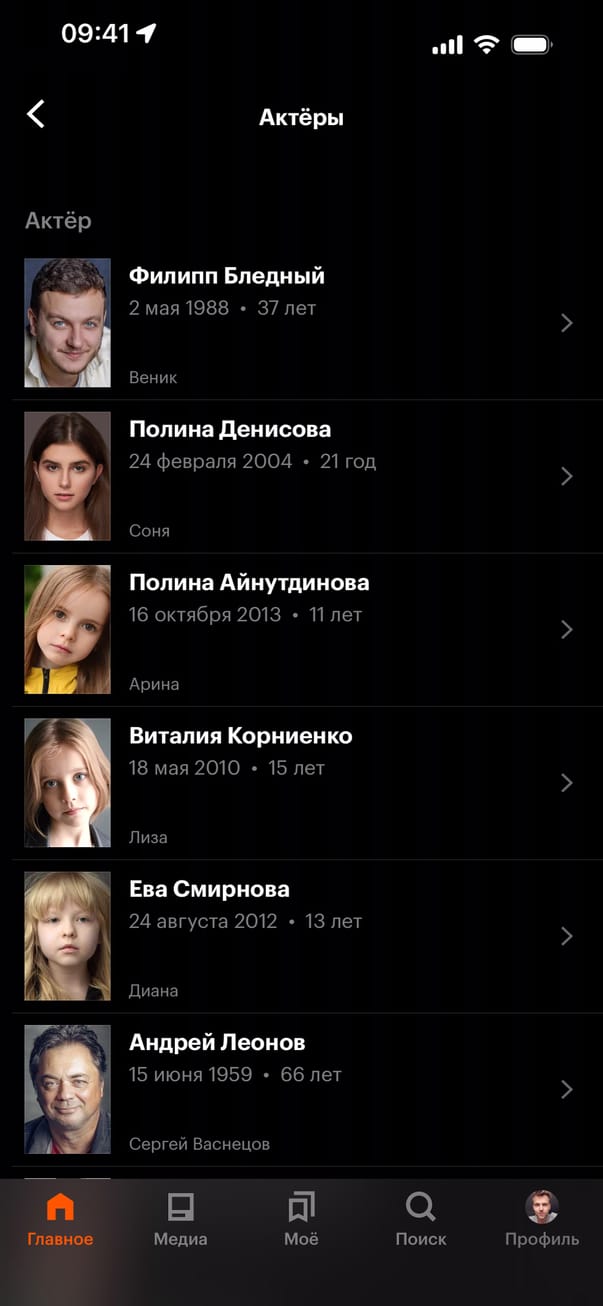View details for Полина Айнутдинова

(300, 630)
